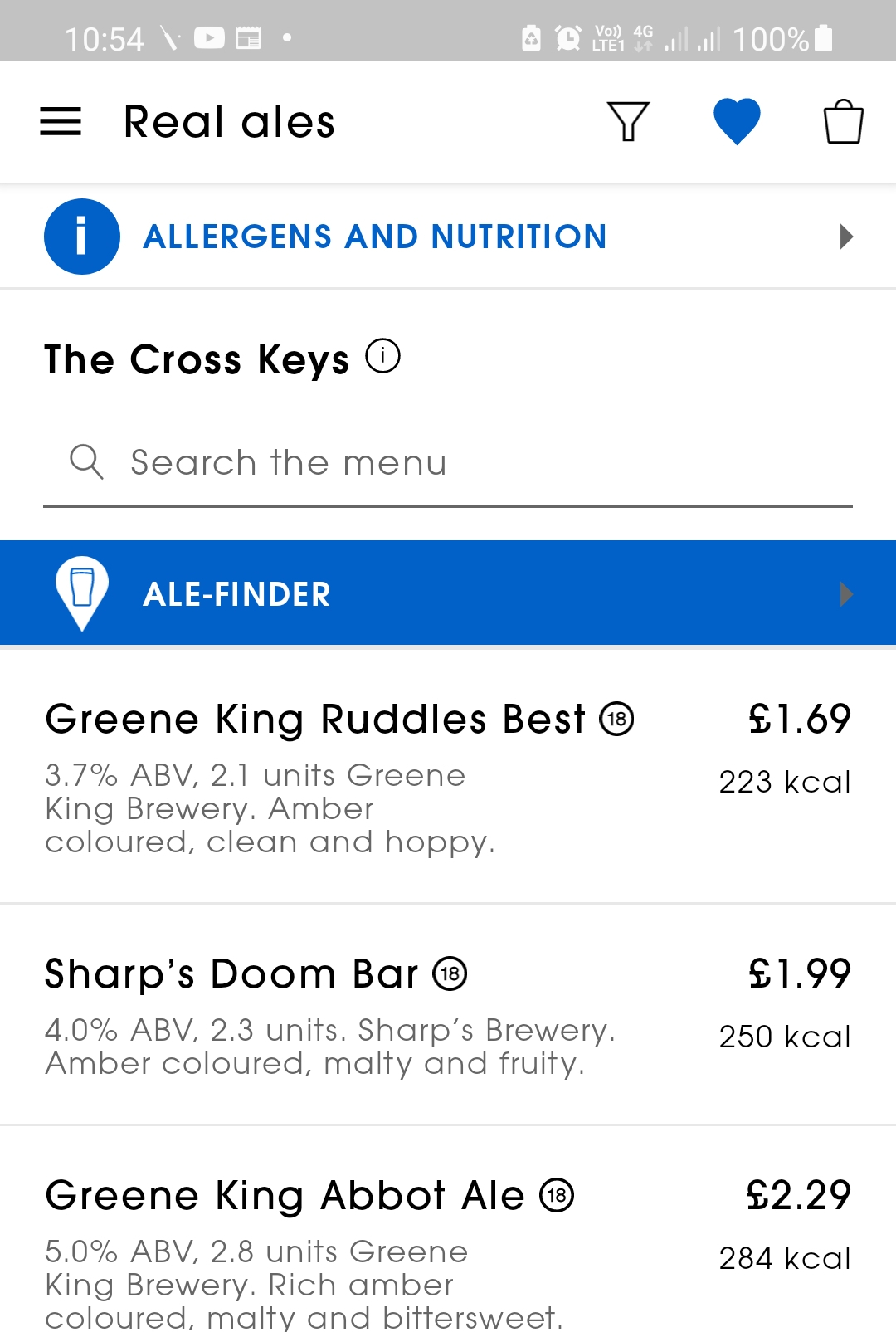
Task: Open the filter options
Action: pyautogui.click(x=628, y=122)
